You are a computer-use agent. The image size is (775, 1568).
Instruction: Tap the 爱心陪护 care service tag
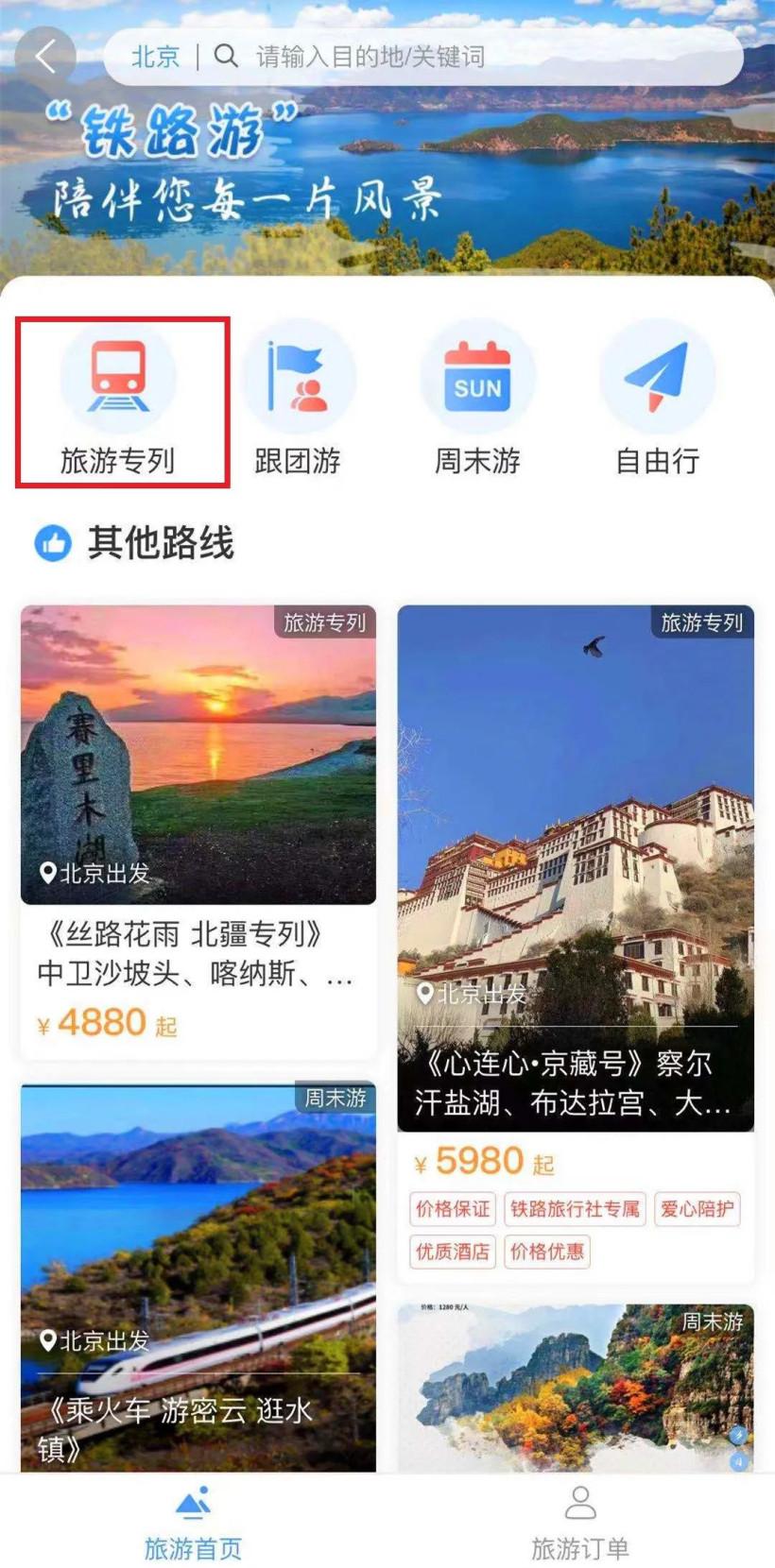tap(697, 1210)
